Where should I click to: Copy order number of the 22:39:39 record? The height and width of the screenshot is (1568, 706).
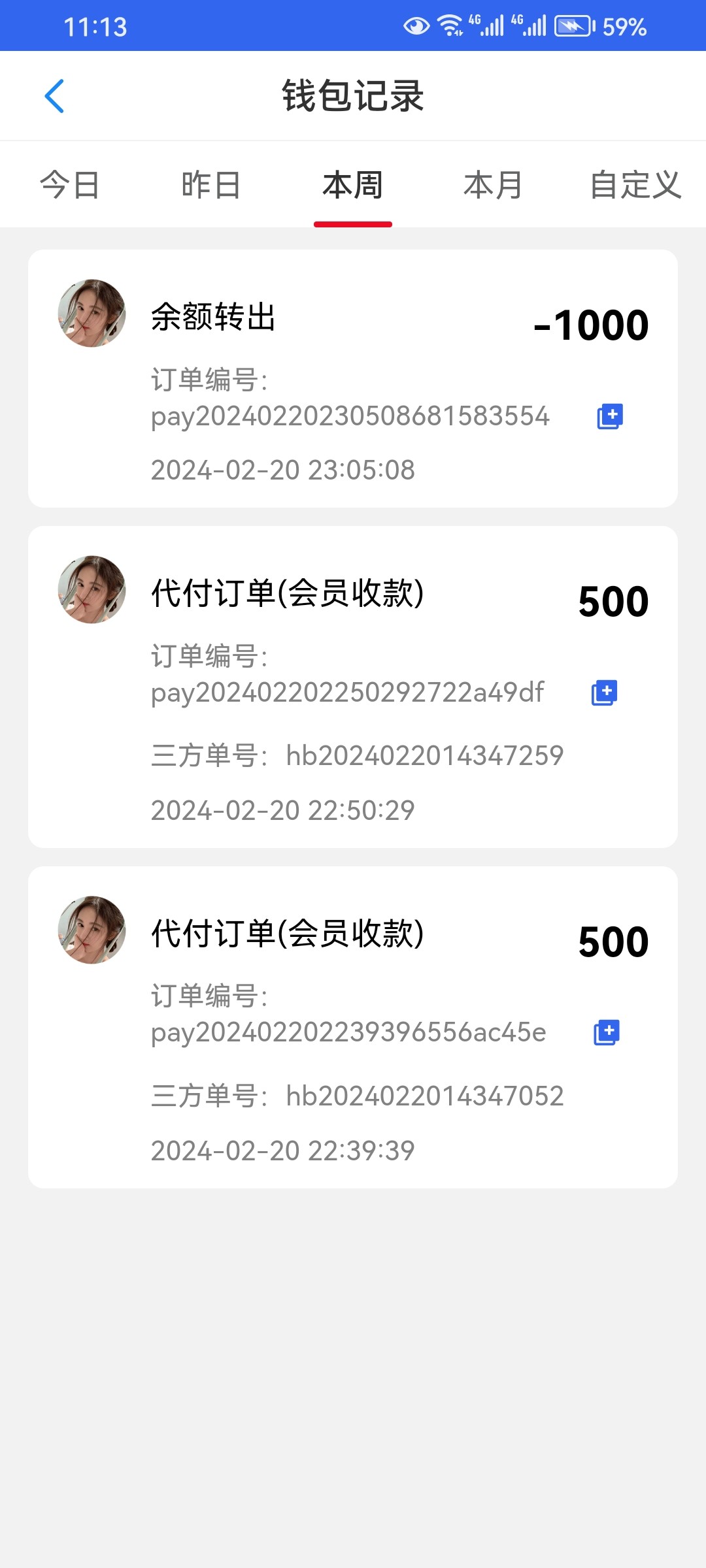607,1033
